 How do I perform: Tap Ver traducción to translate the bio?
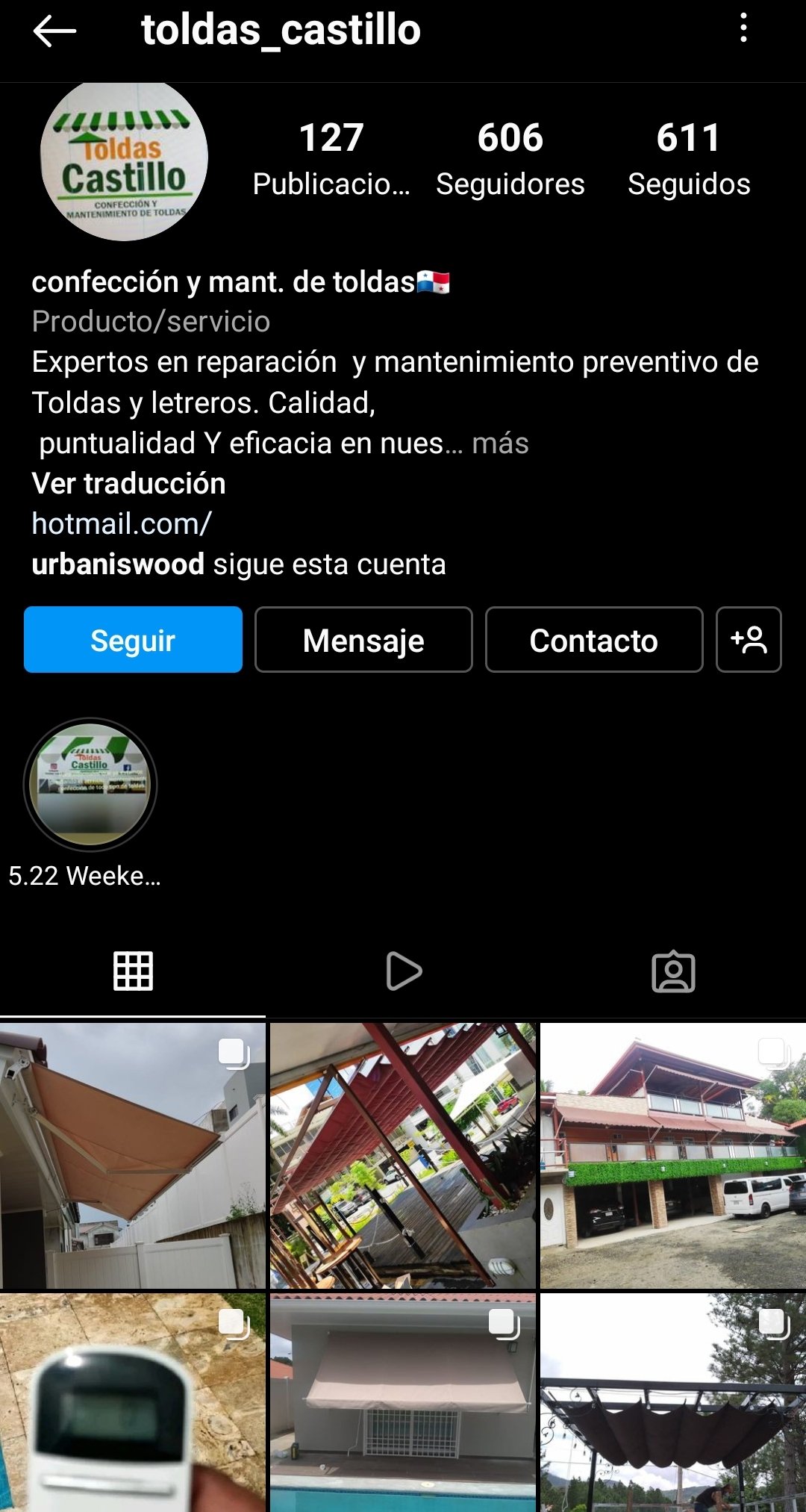pyautogui.click(x=128, y=484)
